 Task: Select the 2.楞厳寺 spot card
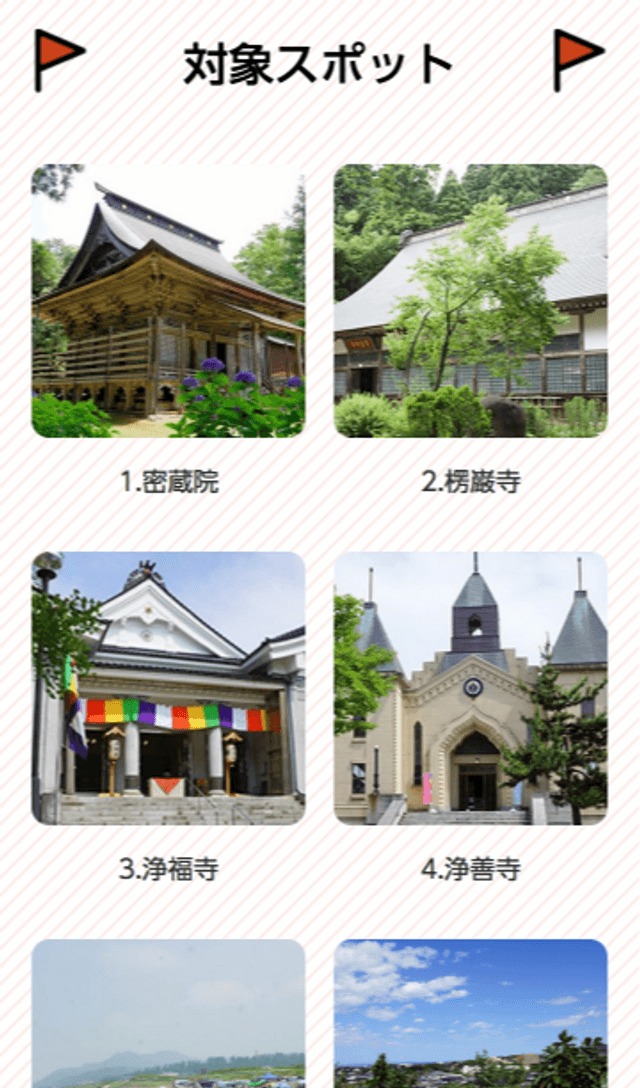(x=470, y=301)
